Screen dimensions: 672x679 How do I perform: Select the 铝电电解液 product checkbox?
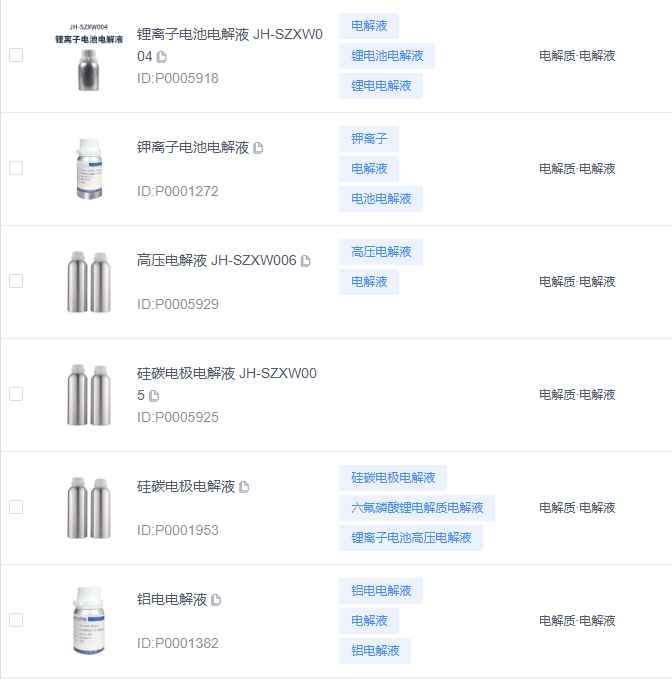click(x=16, y=620)
